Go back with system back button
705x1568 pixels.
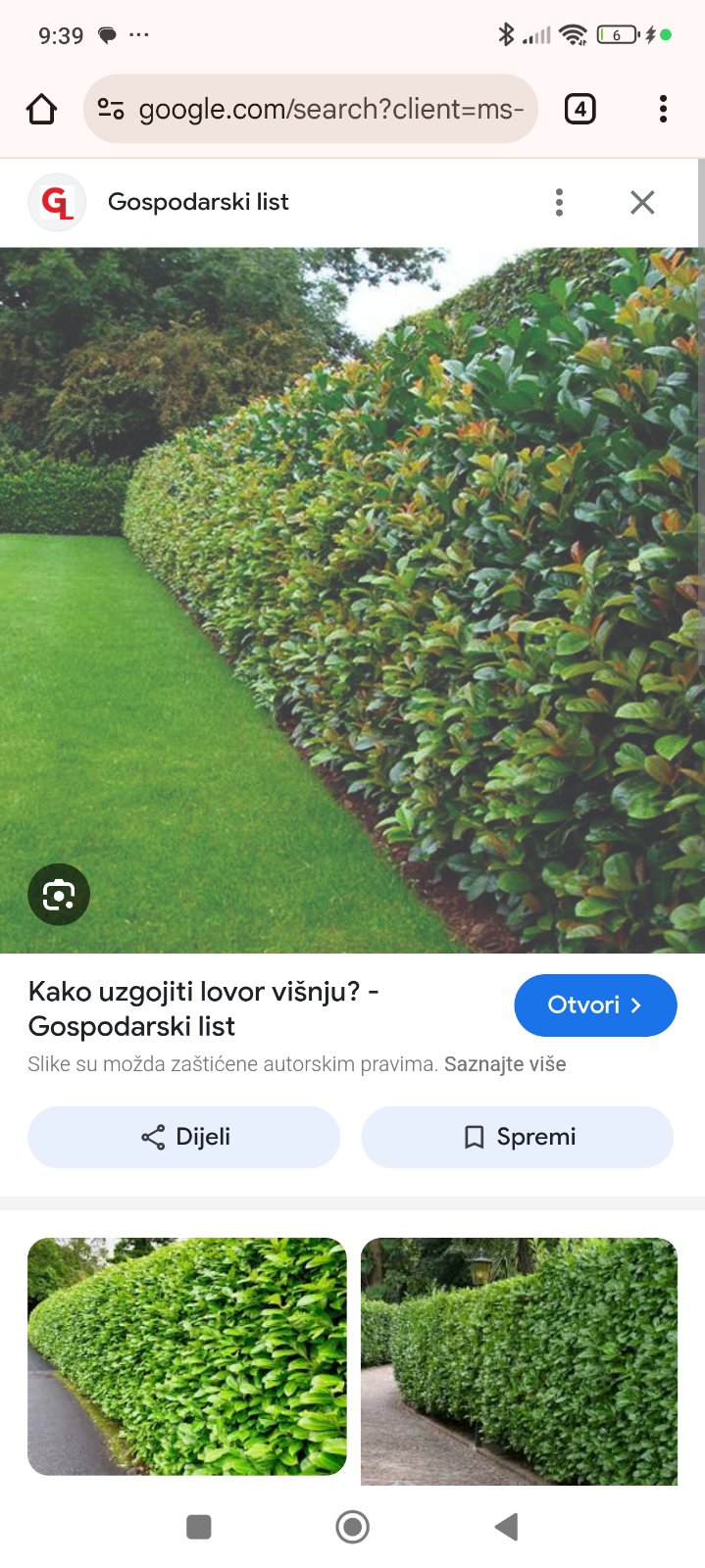tap(506, 1526)
